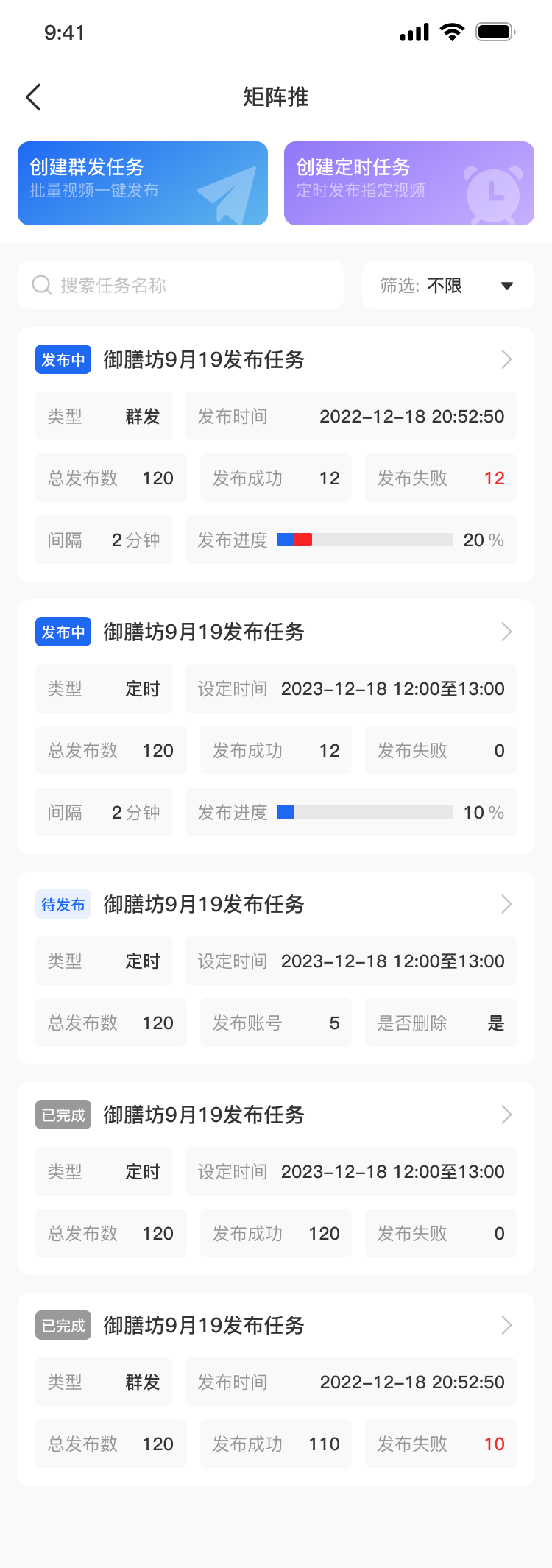The image size is (552, 1568).
Task: Expand the 筛选: 不限 filter dropdown
Action: point(447,285)
